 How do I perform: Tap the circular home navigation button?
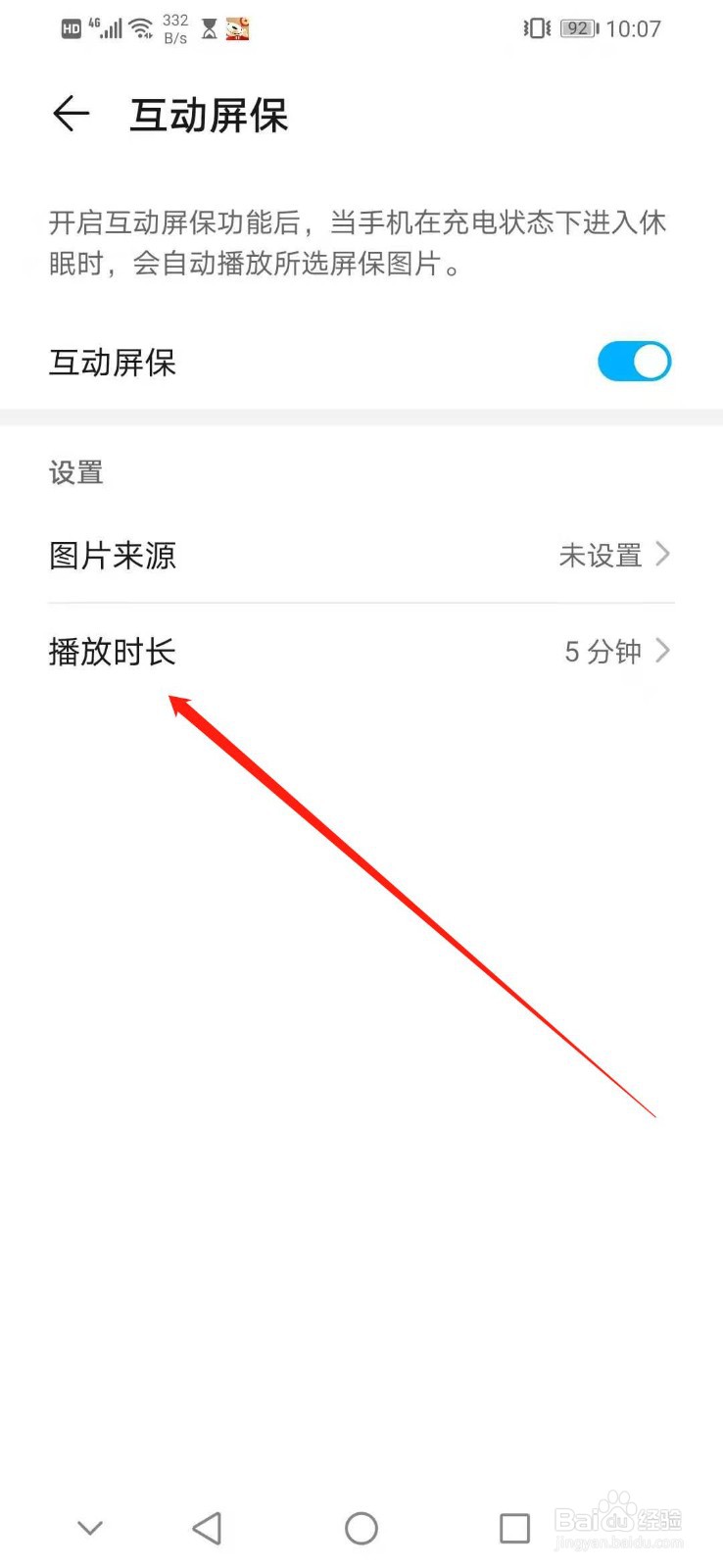361,1527
